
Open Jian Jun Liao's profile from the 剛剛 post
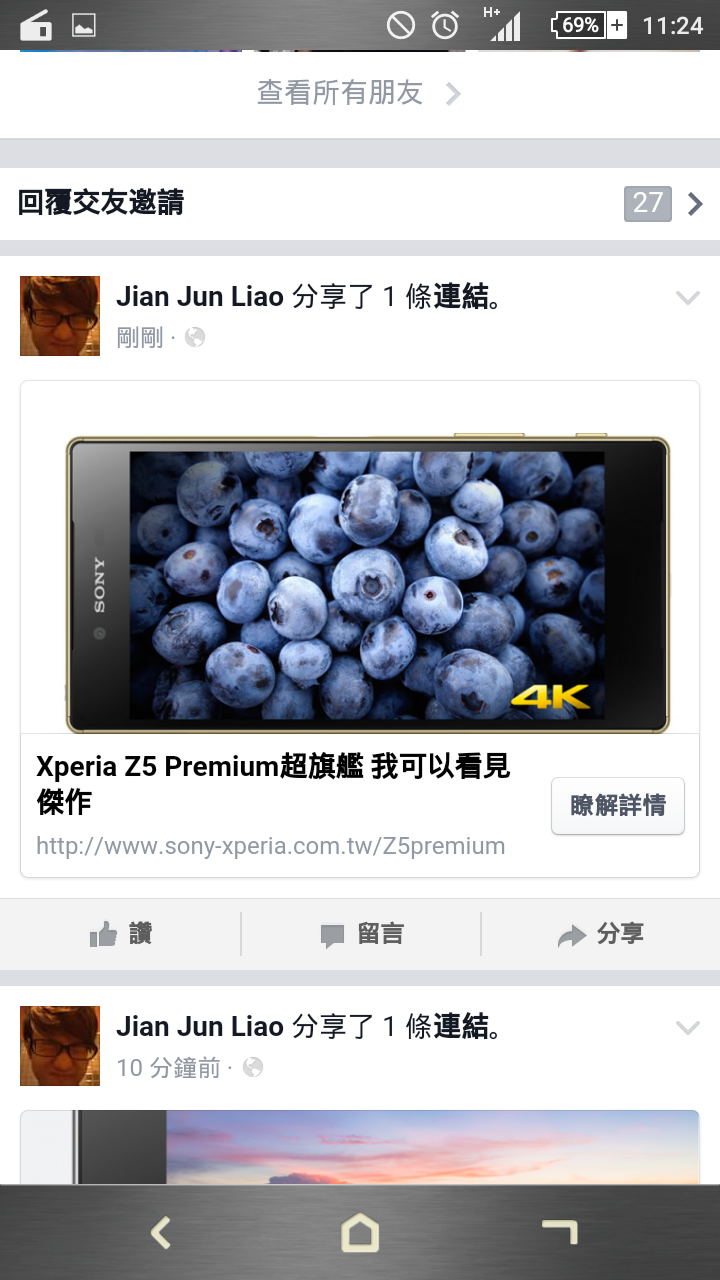[x=200, y=297]
